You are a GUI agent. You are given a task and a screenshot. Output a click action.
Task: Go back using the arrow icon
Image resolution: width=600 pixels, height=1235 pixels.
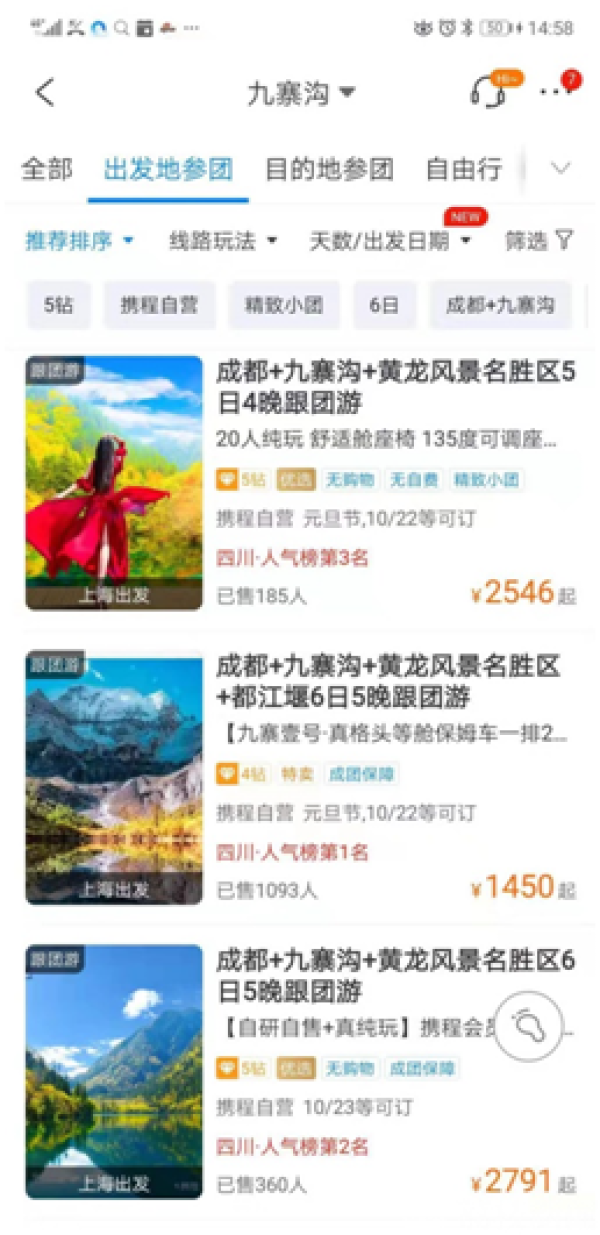click(x=44, y=93)
